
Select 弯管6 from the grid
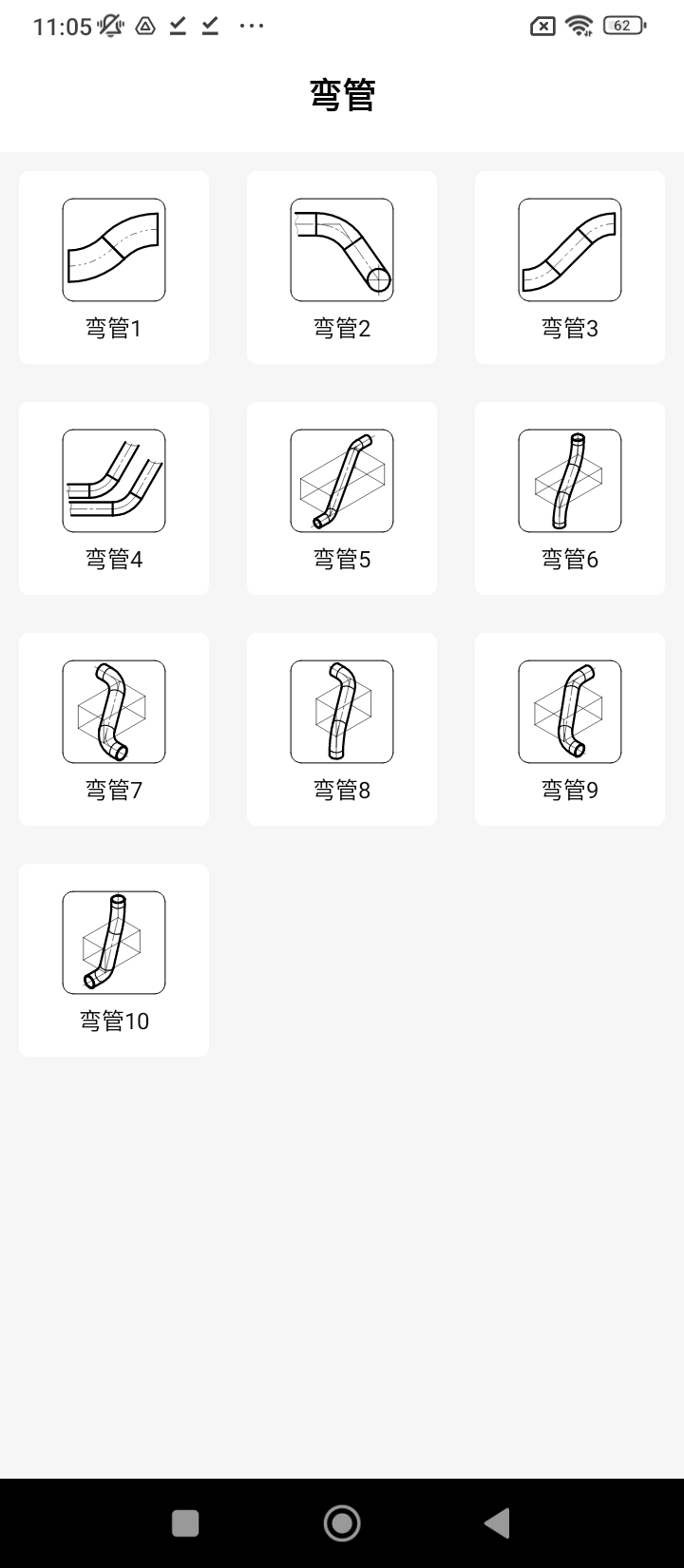pyautogui.click(x=570, y=498)
